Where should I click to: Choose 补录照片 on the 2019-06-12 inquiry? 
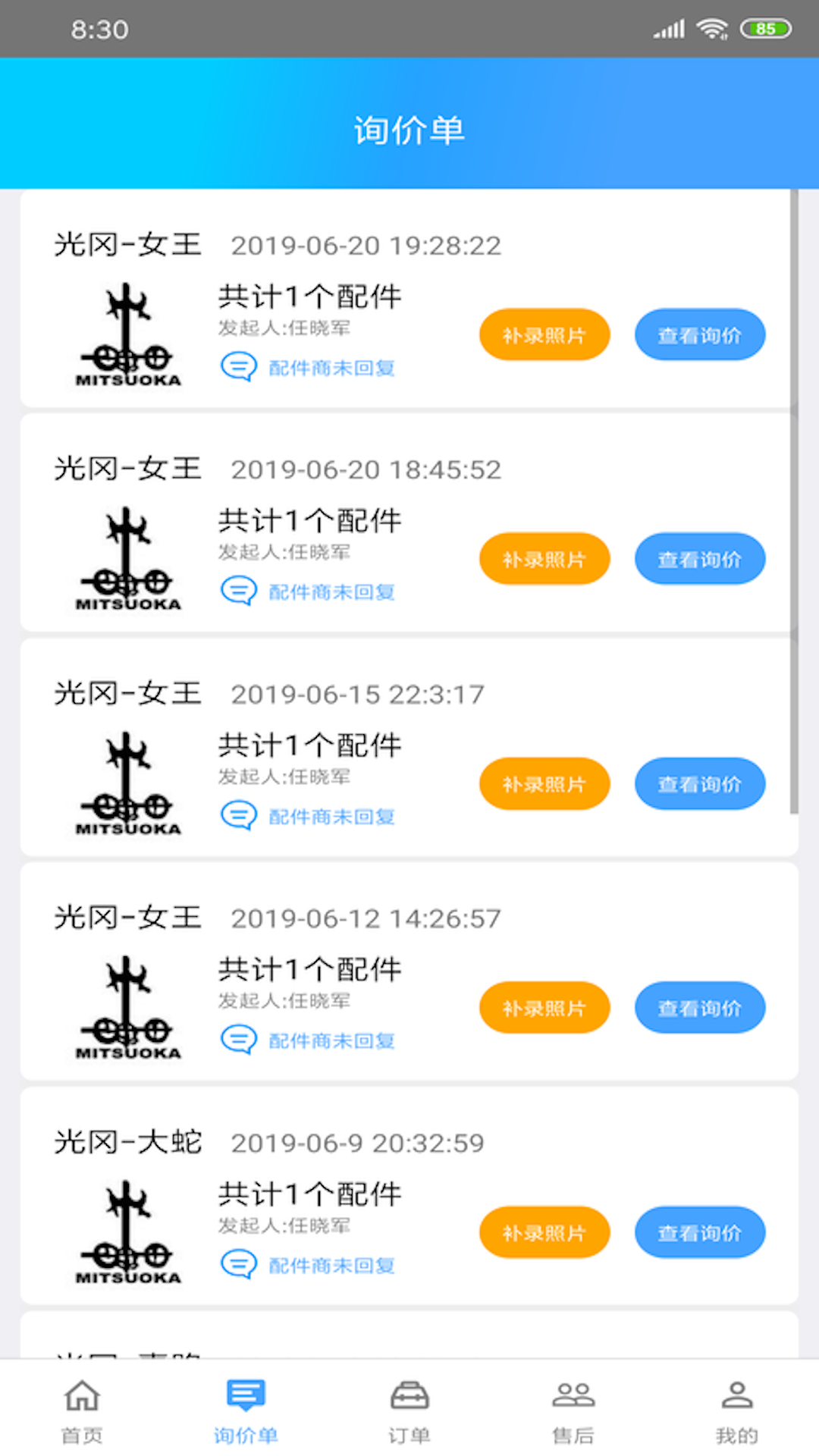pos(544,1008)
